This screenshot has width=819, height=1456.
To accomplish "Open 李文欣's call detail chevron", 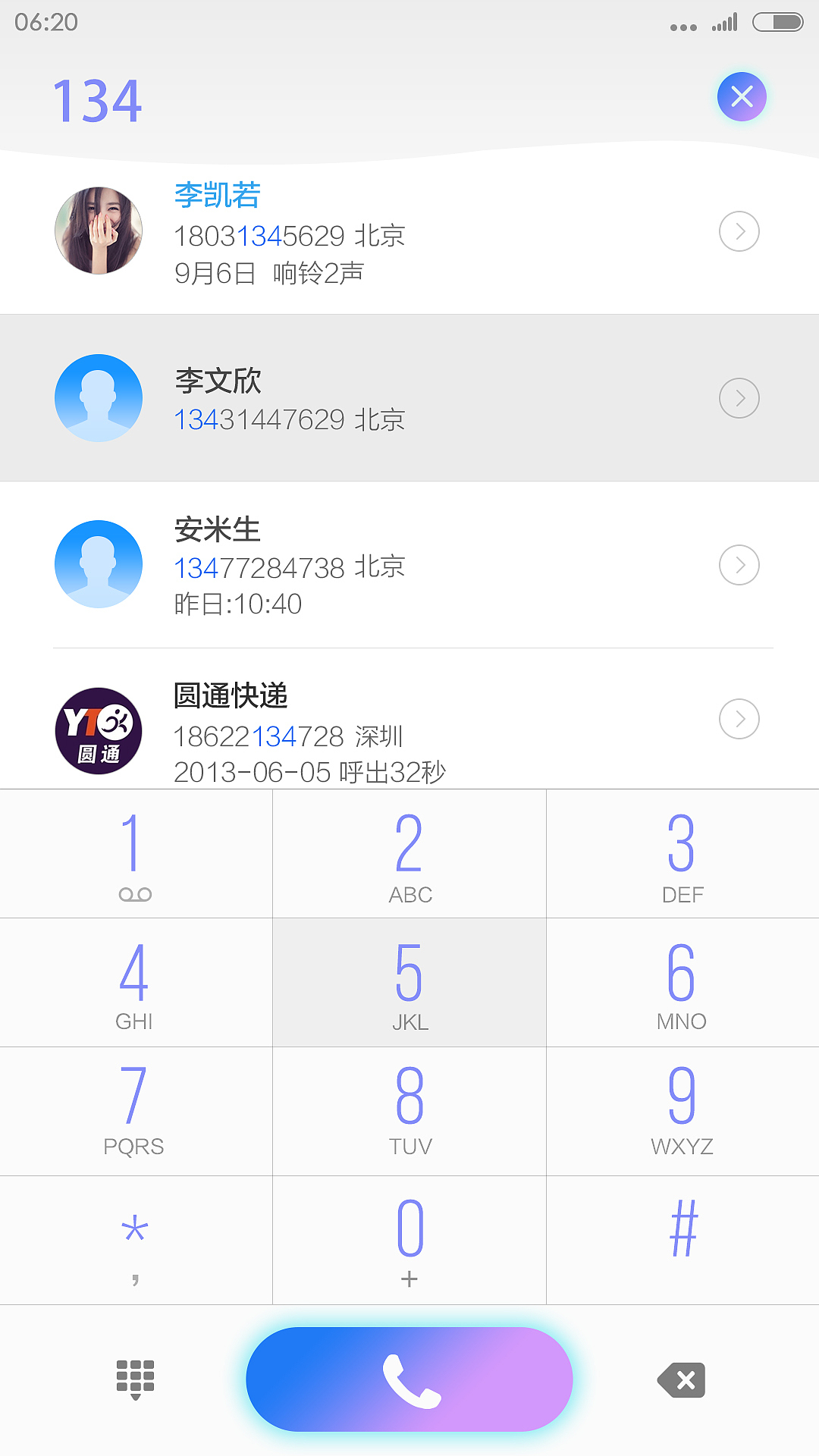I will (739, 397).
